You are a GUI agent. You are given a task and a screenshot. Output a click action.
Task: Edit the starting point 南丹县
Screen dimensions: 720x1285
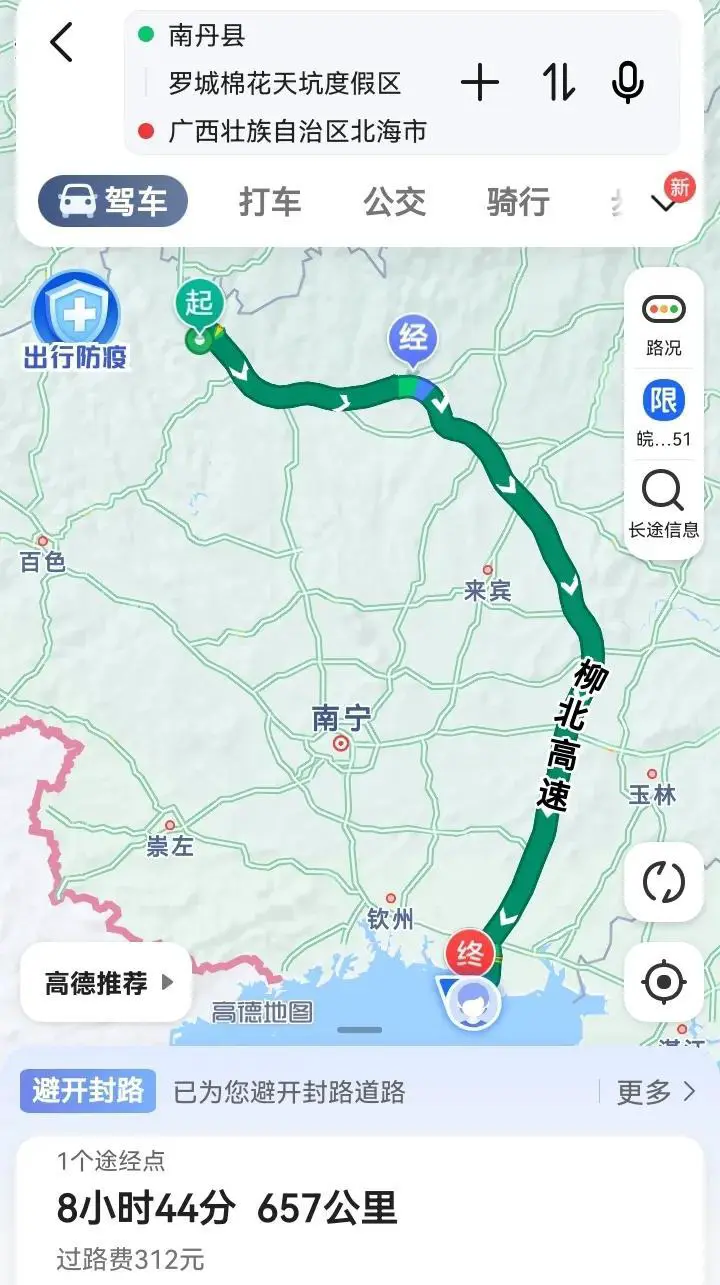tap(207, 36)
